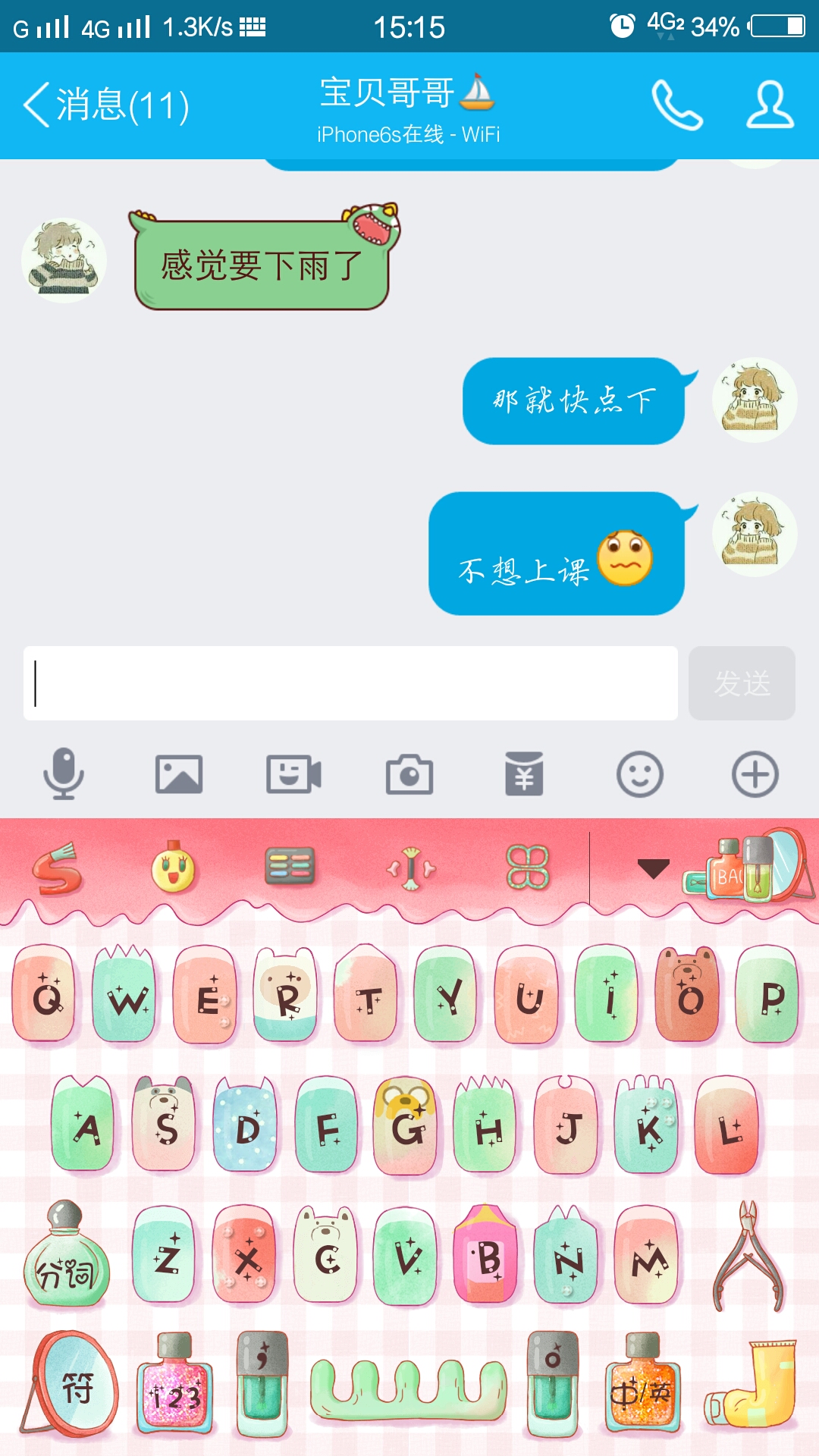Open the short video recorder
The width and height of the screenshot is (819, 1456).
[x=294, y=774]
